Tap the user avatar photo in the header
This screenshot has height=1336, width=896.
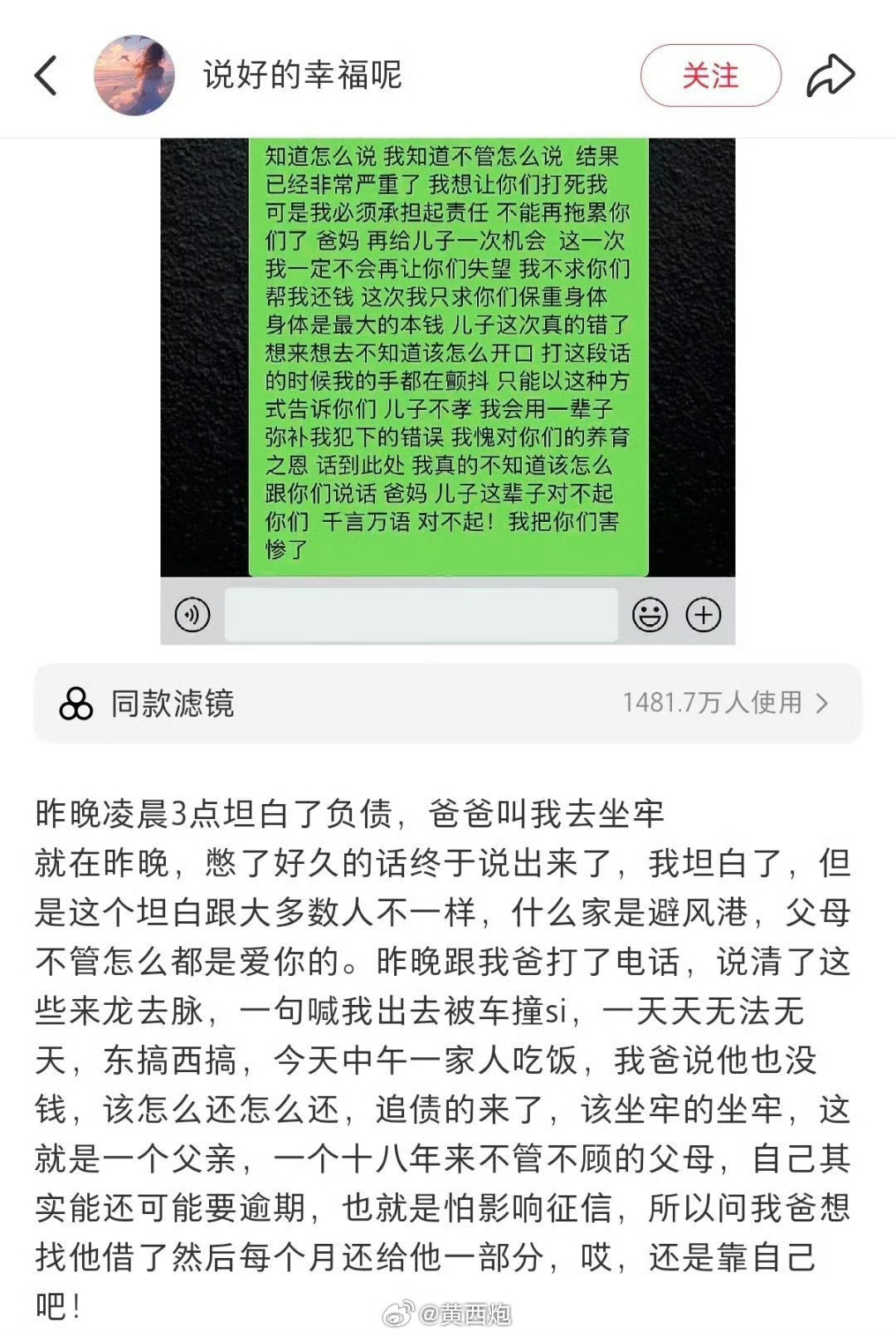135,73
